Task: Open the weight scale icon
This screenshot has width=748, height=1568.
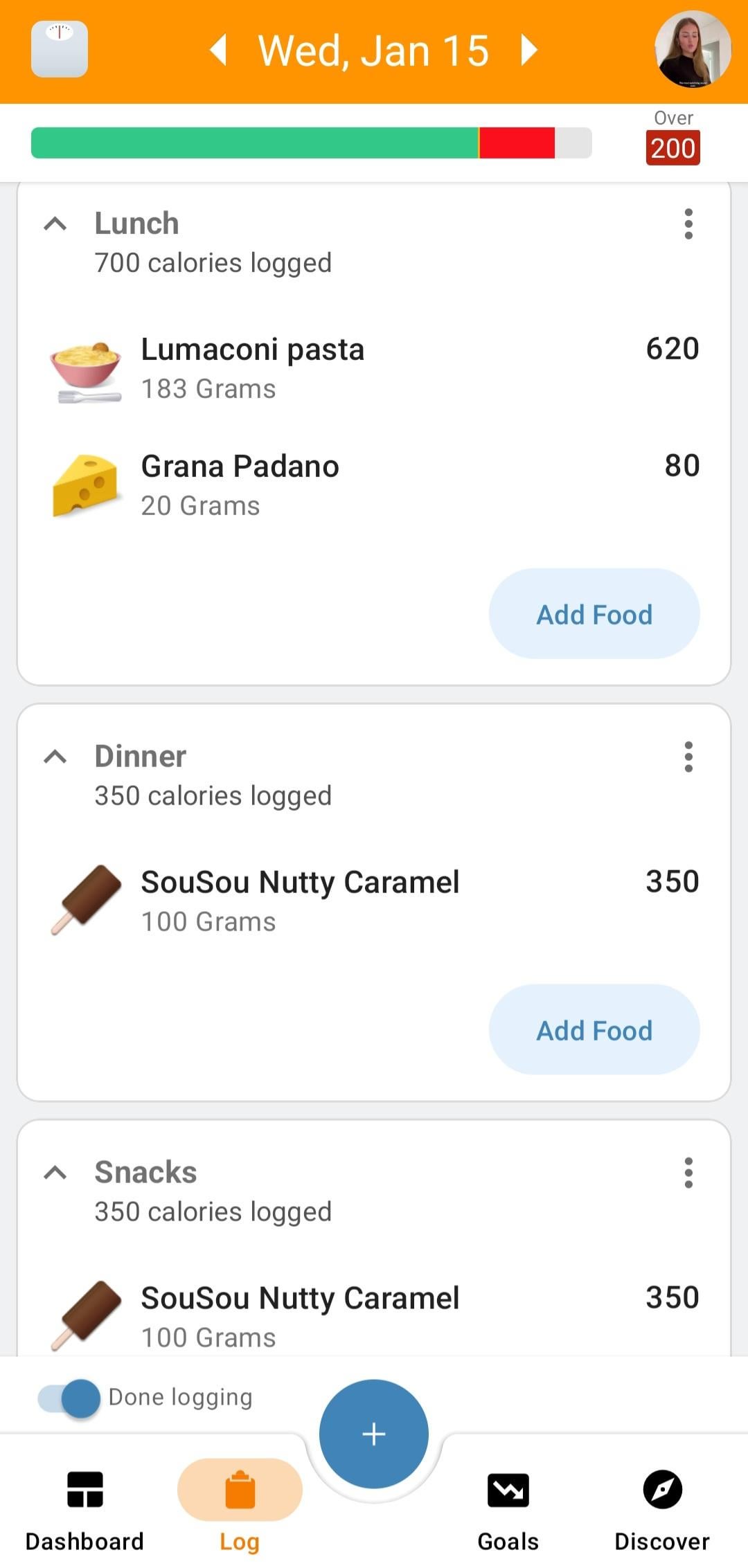Action: tap(60, 49)
